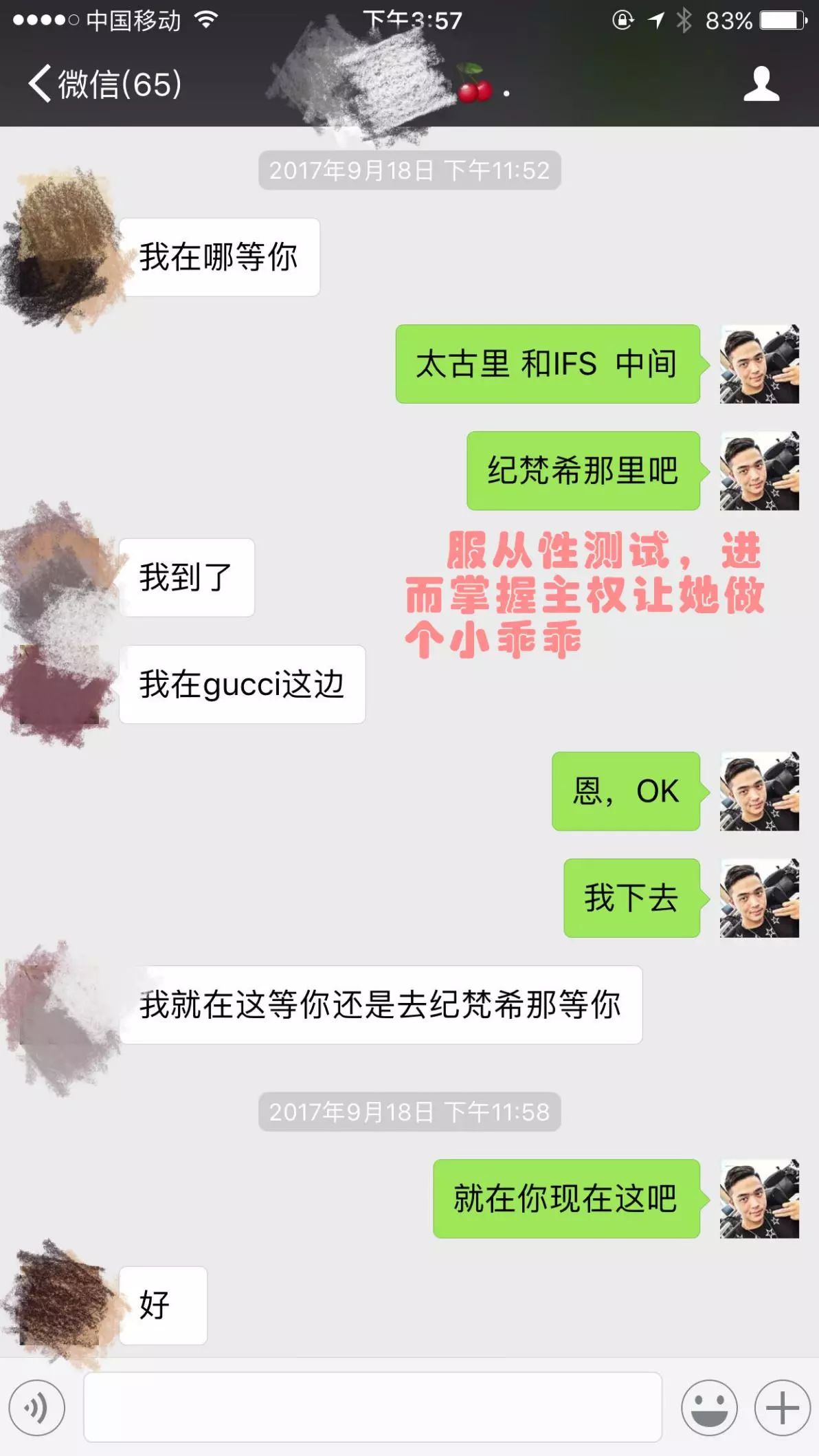Tap the bubble that says 好

pyautogui.click(x=161, y=1305)
